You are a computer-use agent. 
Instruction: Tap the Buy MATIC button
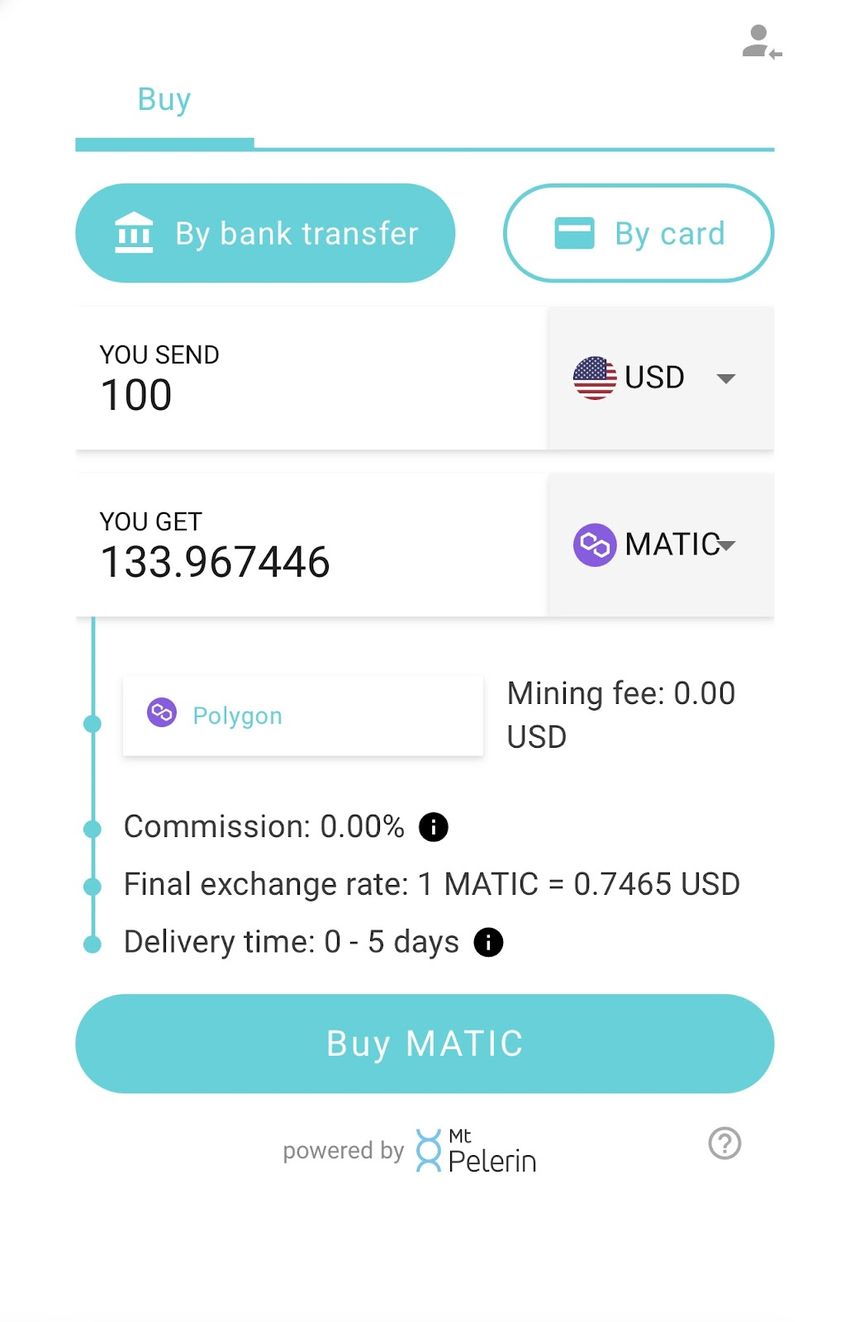pos(424,1043)
